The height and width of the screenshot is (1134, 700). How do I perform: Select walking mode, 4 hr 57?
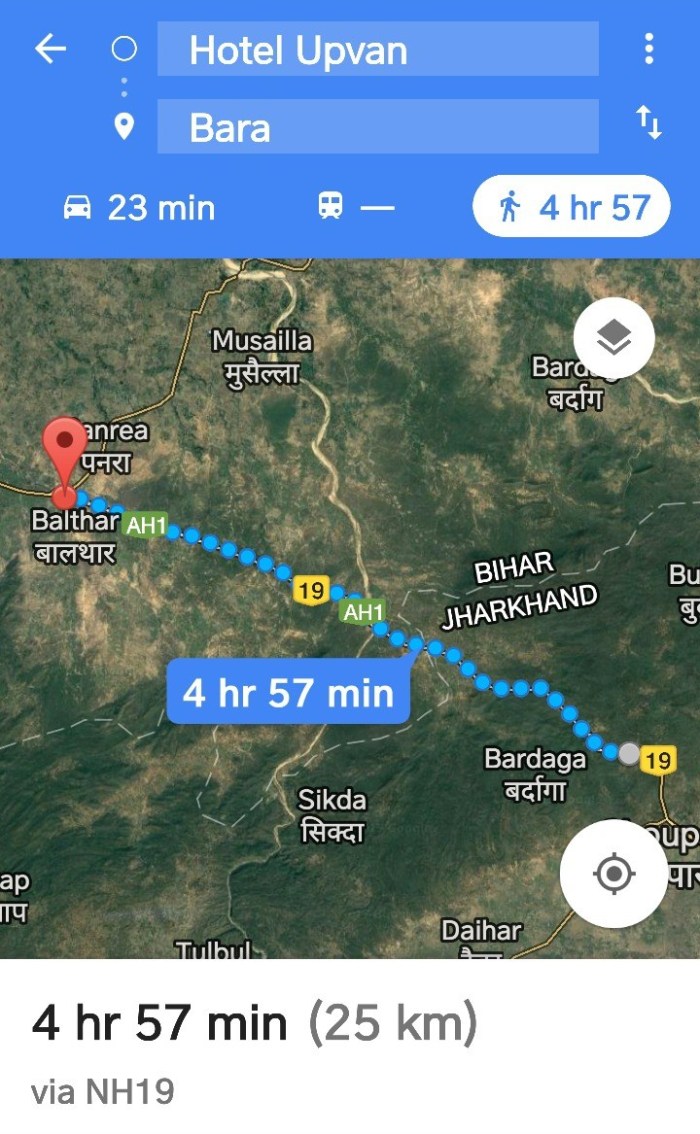pos(571,207)
